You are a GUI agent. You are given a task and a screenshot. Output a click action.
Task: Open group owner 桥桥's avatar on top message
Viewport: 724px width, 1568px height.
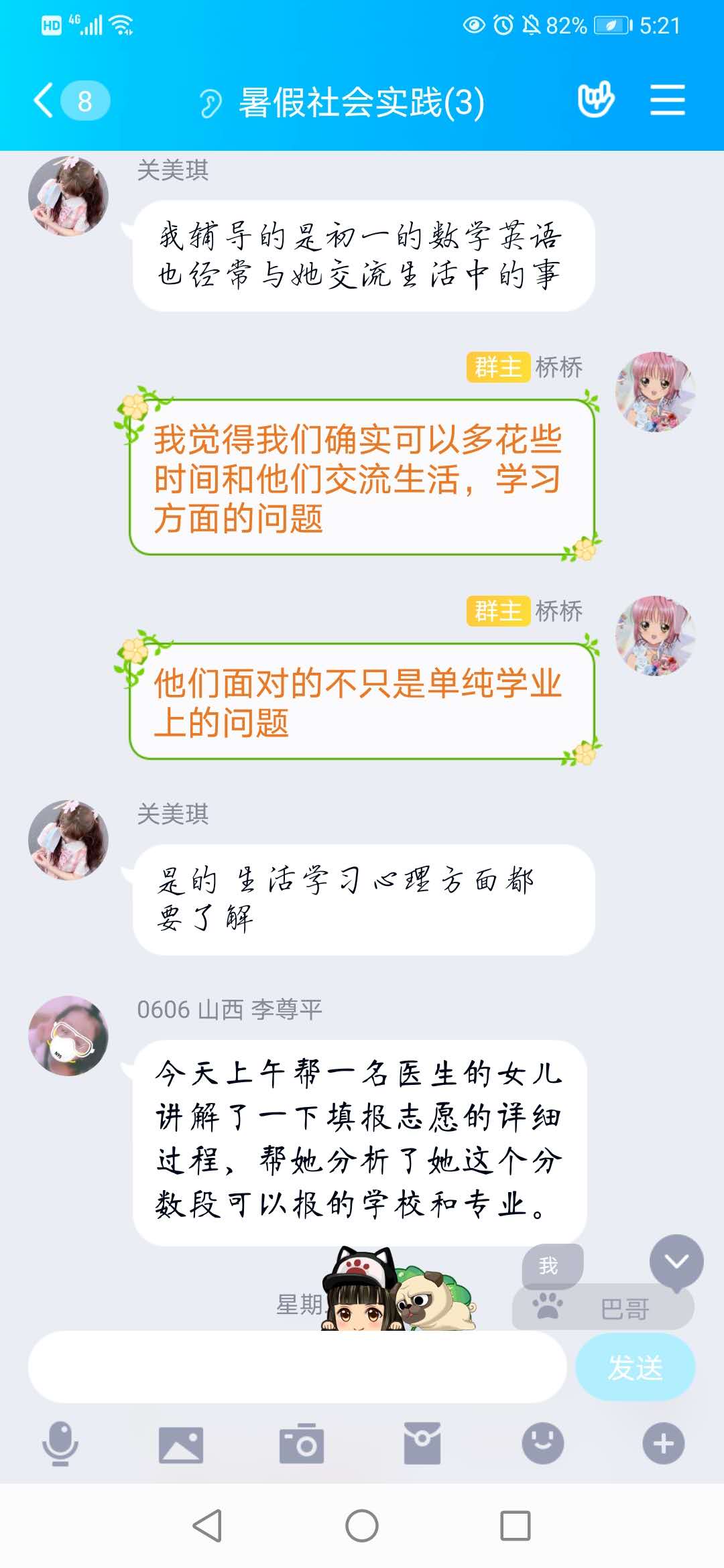pyautogui.click(x=655, y=392)
